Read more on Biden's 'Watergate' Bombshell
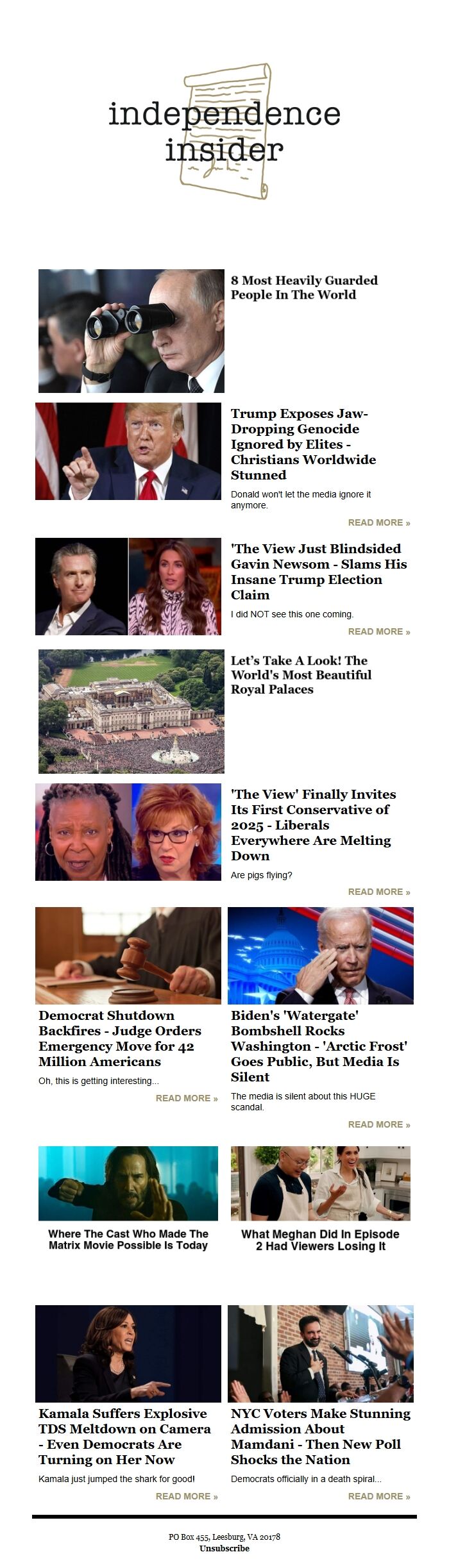The height and width of the screenshot is (1568, 449). (378, 1124)
